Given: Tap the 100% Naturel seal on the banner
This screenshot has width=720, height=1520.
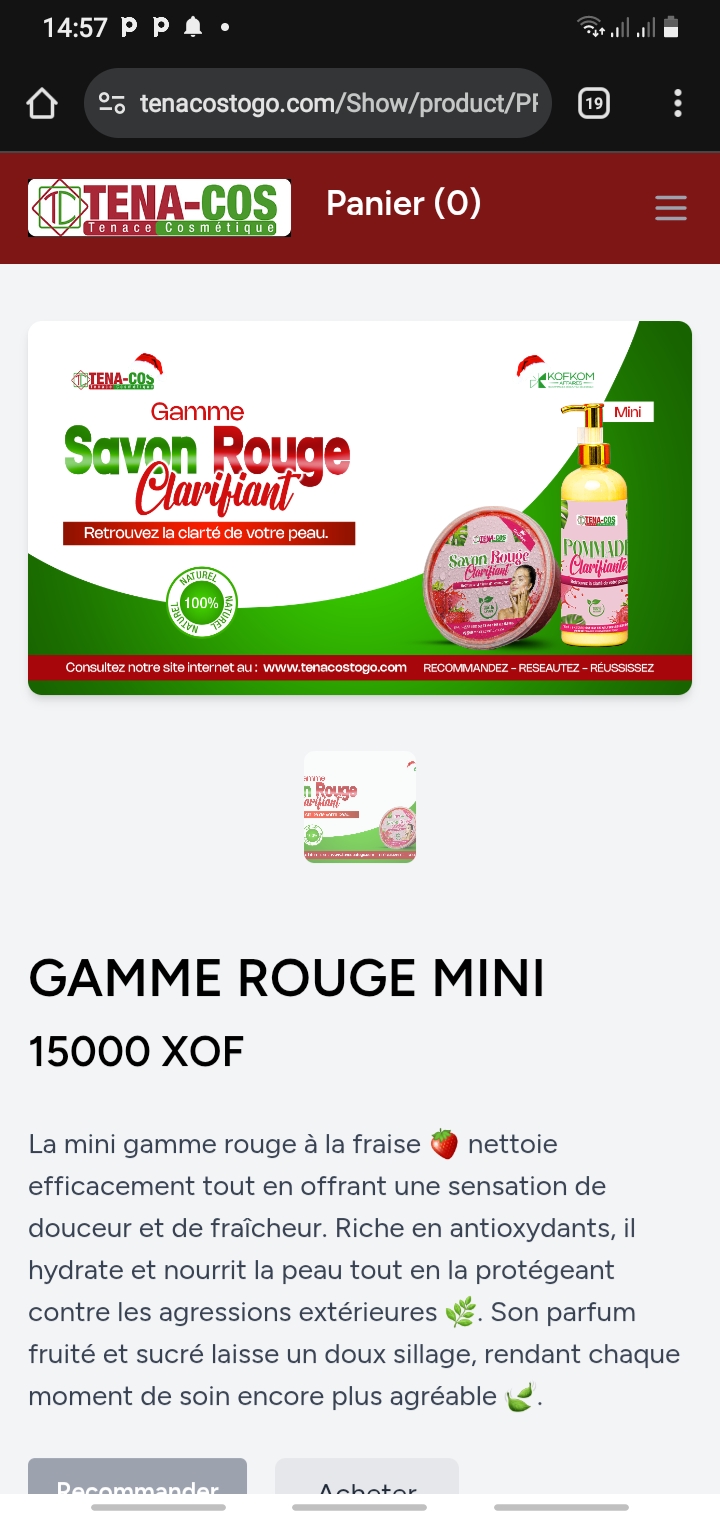Looking at the screenshot, I should pos(201,602).
